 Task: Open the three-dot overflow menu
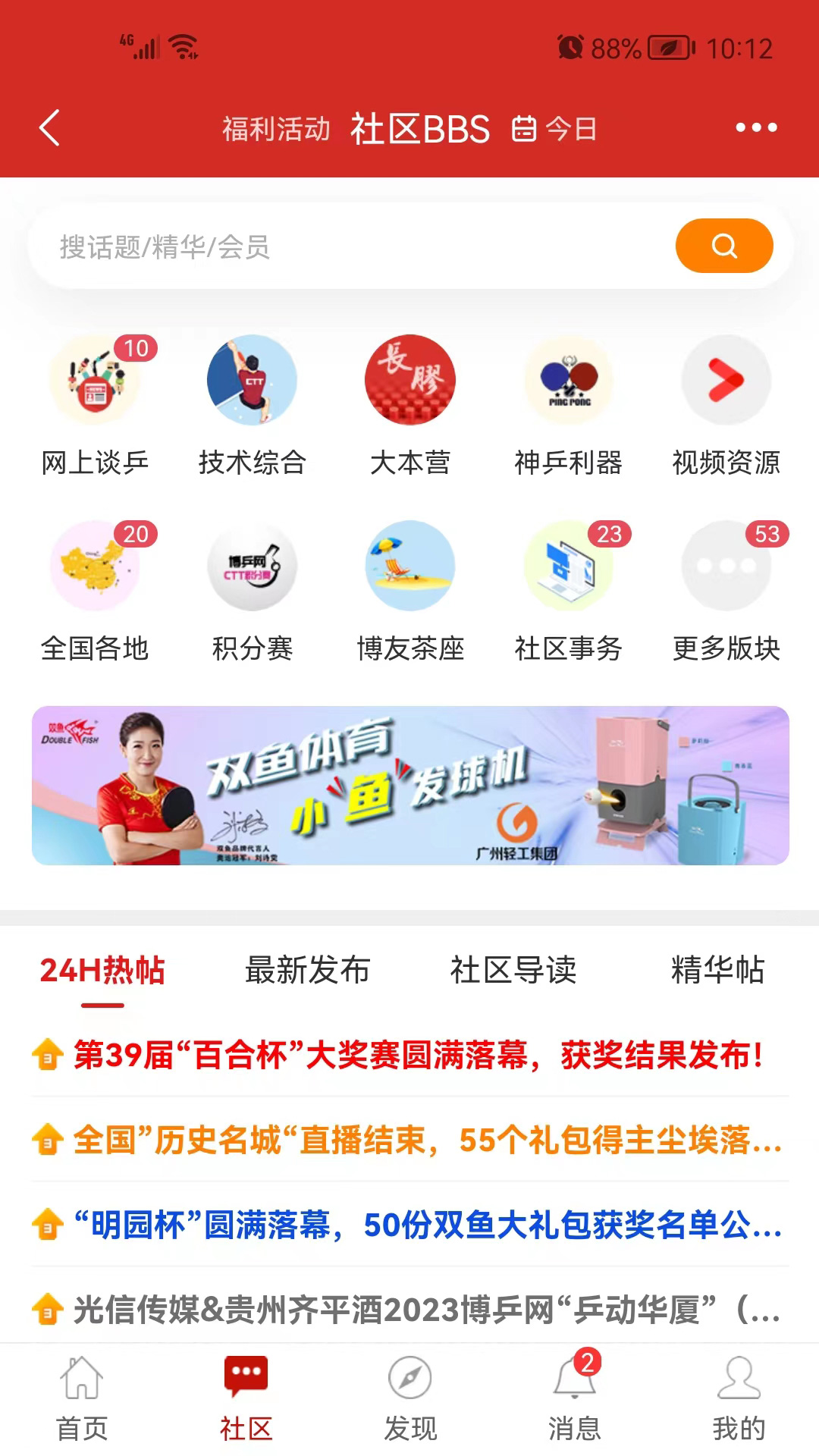(x=756, y=127)
